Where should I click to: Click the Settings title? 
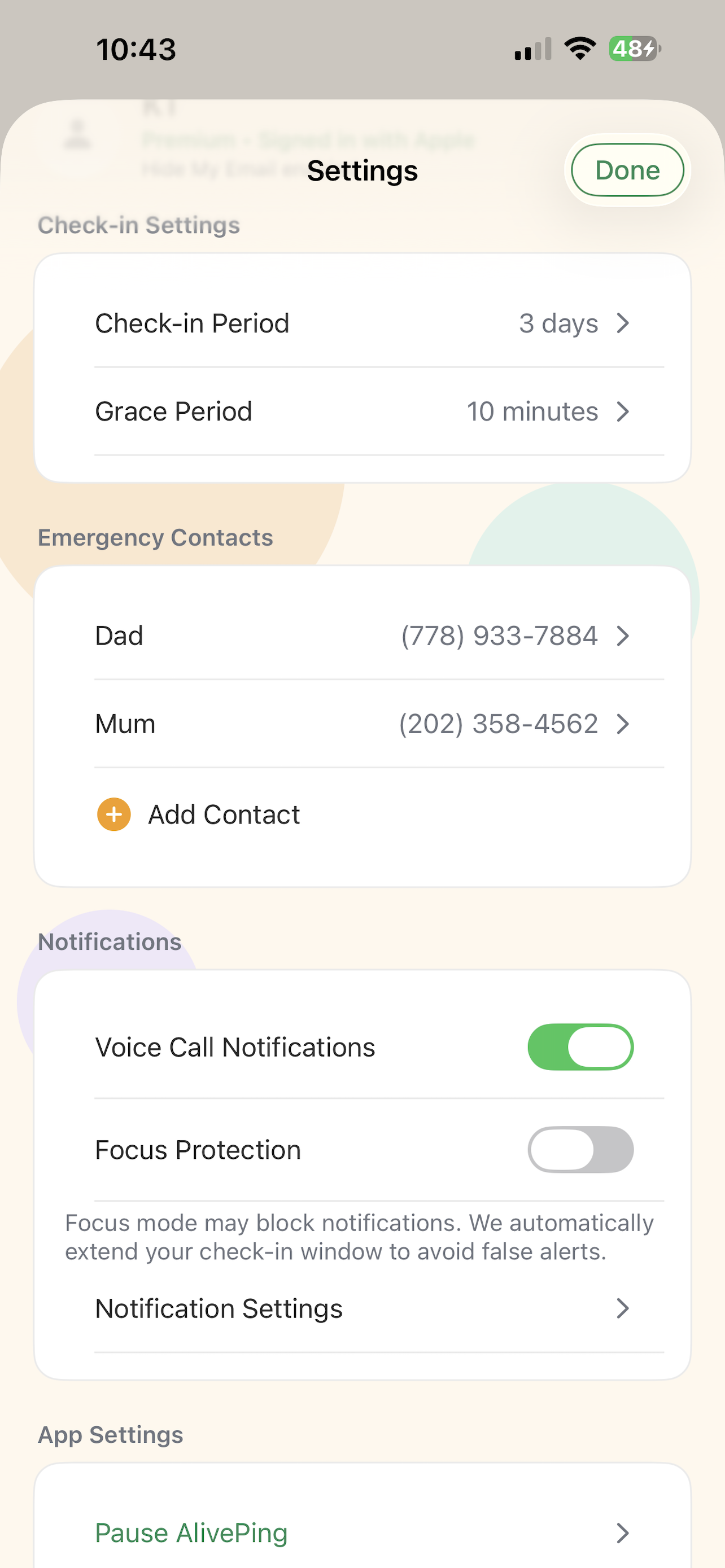click(x=362, y=170)
